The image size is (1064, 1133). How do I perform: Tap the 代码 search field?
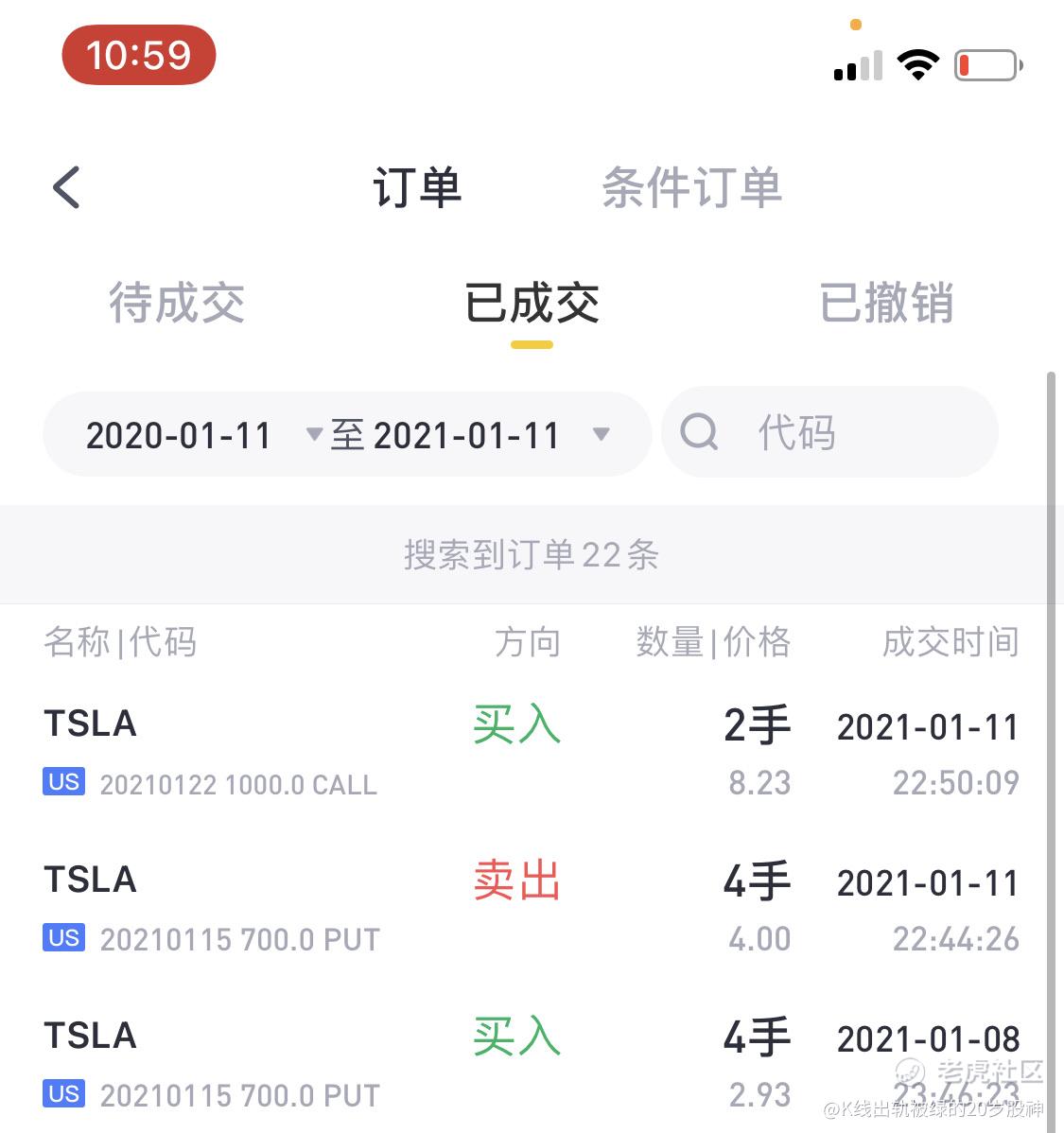coord(829,433)
